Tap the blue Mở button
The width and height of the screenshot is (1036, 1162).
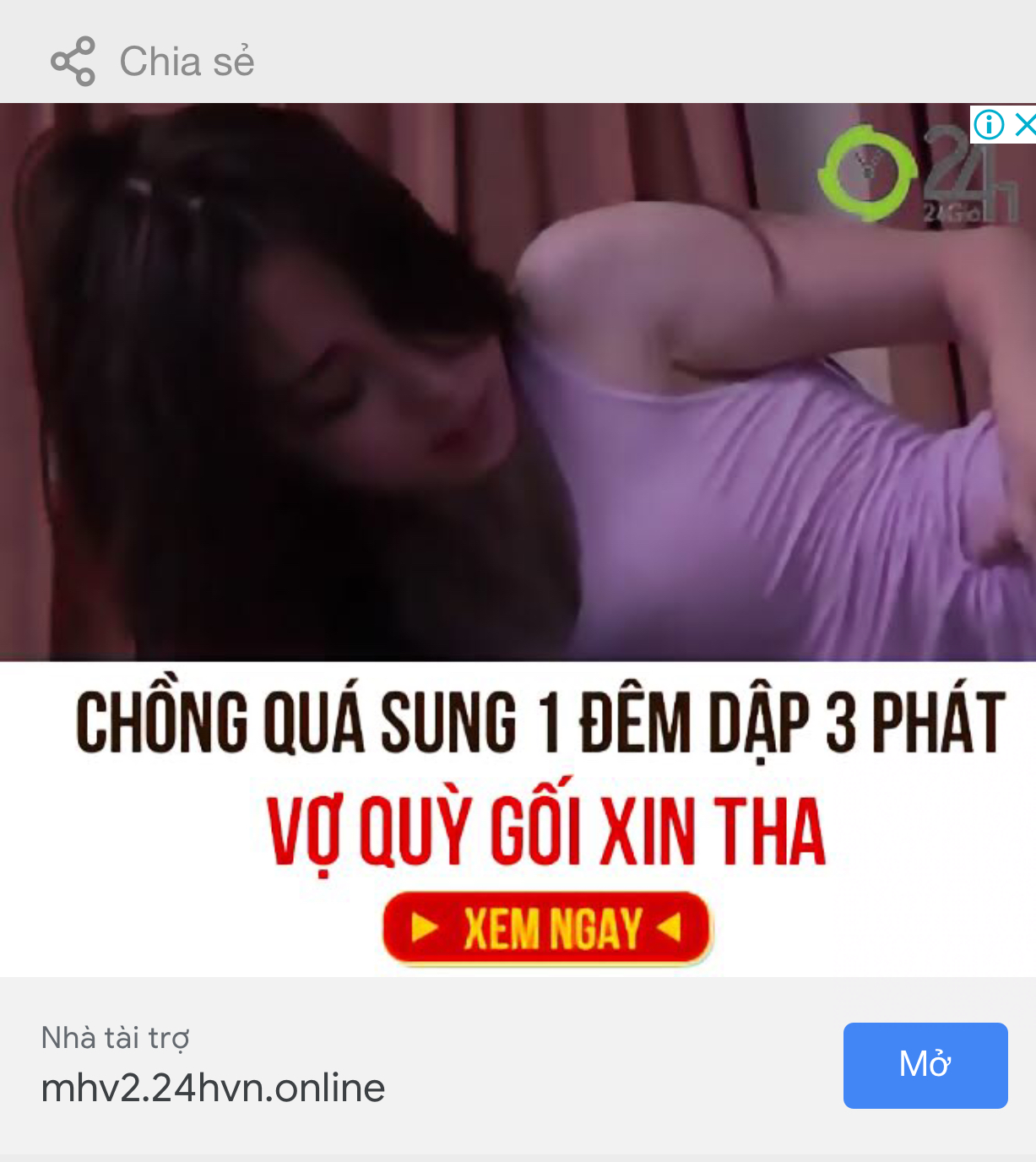pyautogui.click(x=925, y=1065)
